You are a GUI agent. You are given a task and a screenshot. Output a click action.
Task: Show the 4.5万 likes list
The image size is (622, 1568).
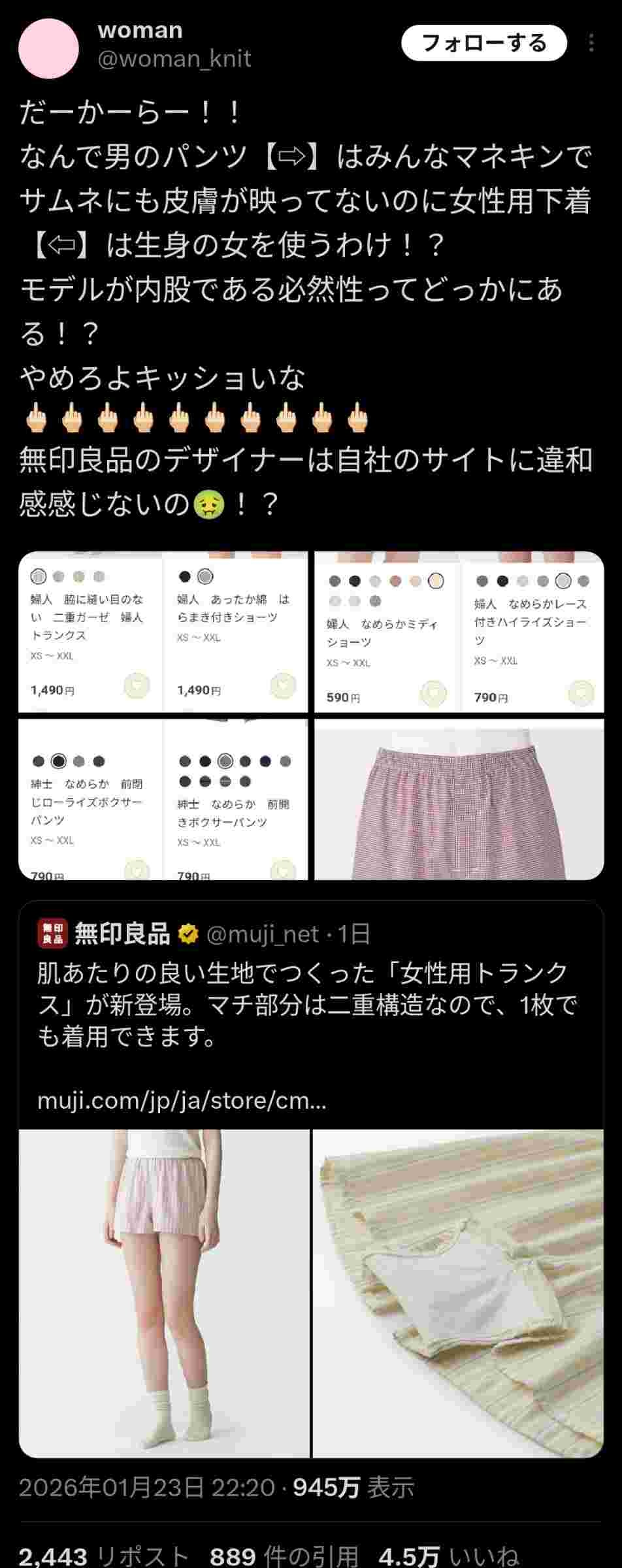[x=448, y=1556]
